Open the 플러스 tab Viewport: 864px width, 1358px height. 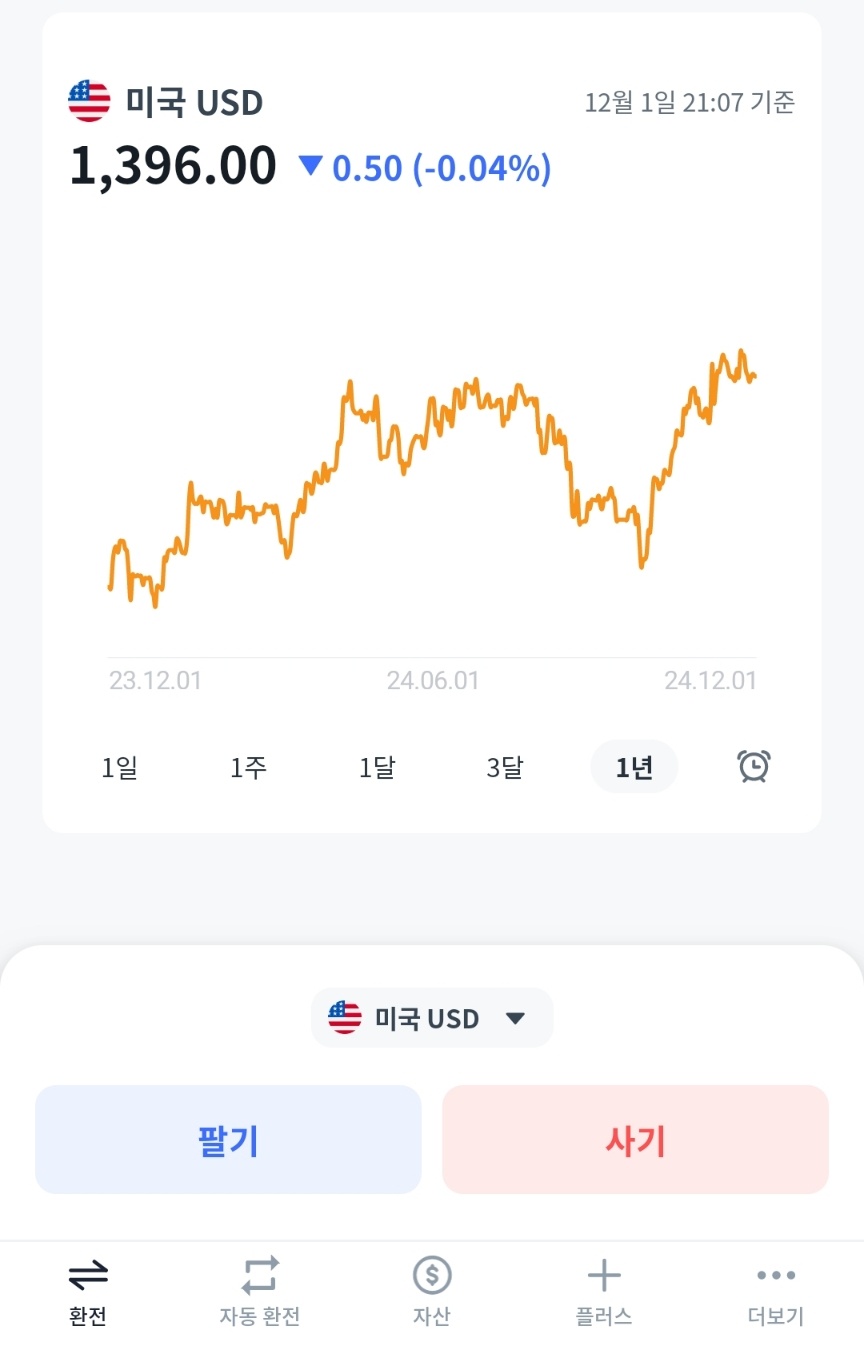coord(604,1292)
